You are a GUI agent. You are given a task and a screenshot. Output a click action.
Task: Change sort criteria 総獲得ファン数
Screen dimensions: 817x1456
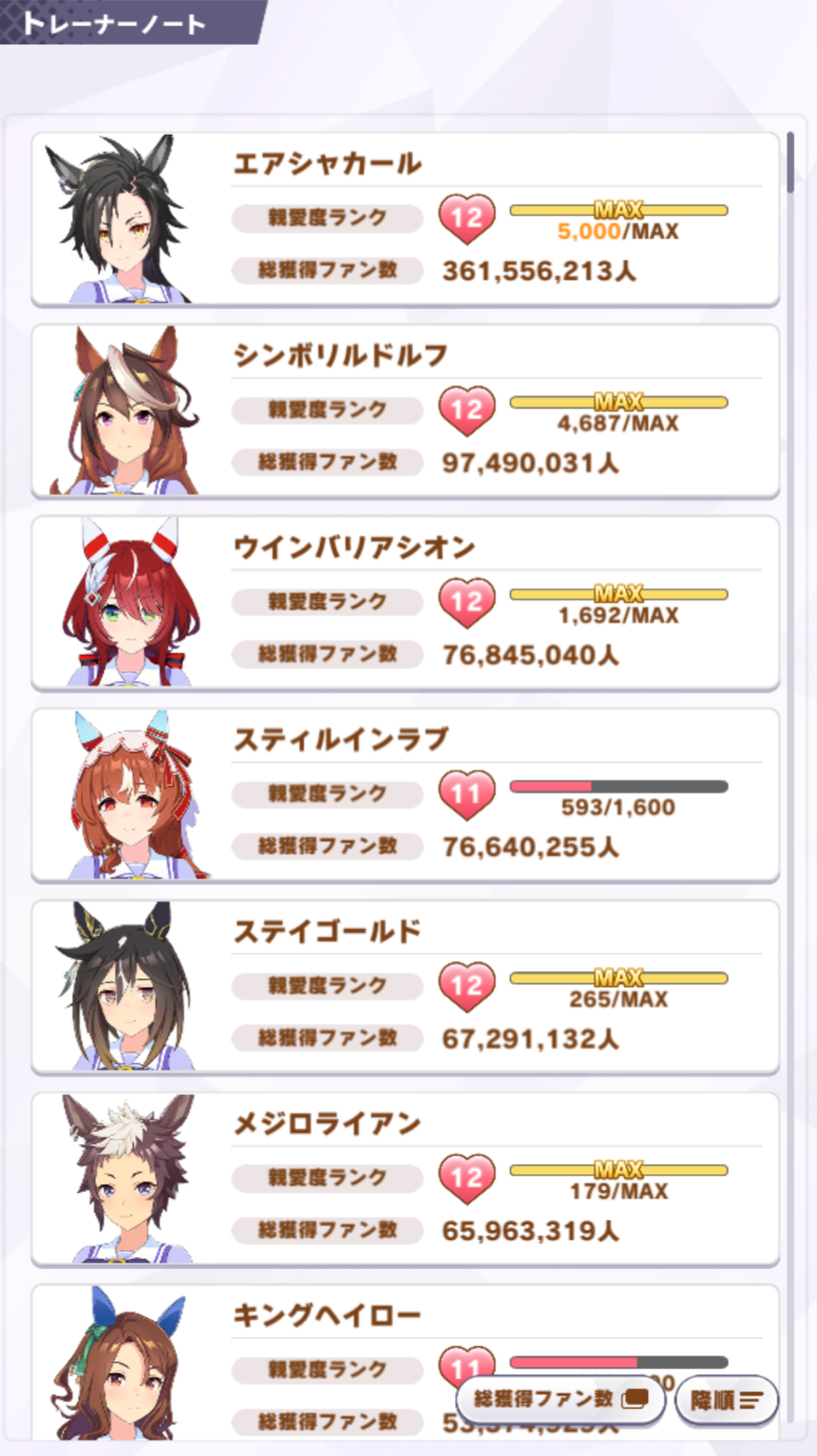[x=560, y=1400]
